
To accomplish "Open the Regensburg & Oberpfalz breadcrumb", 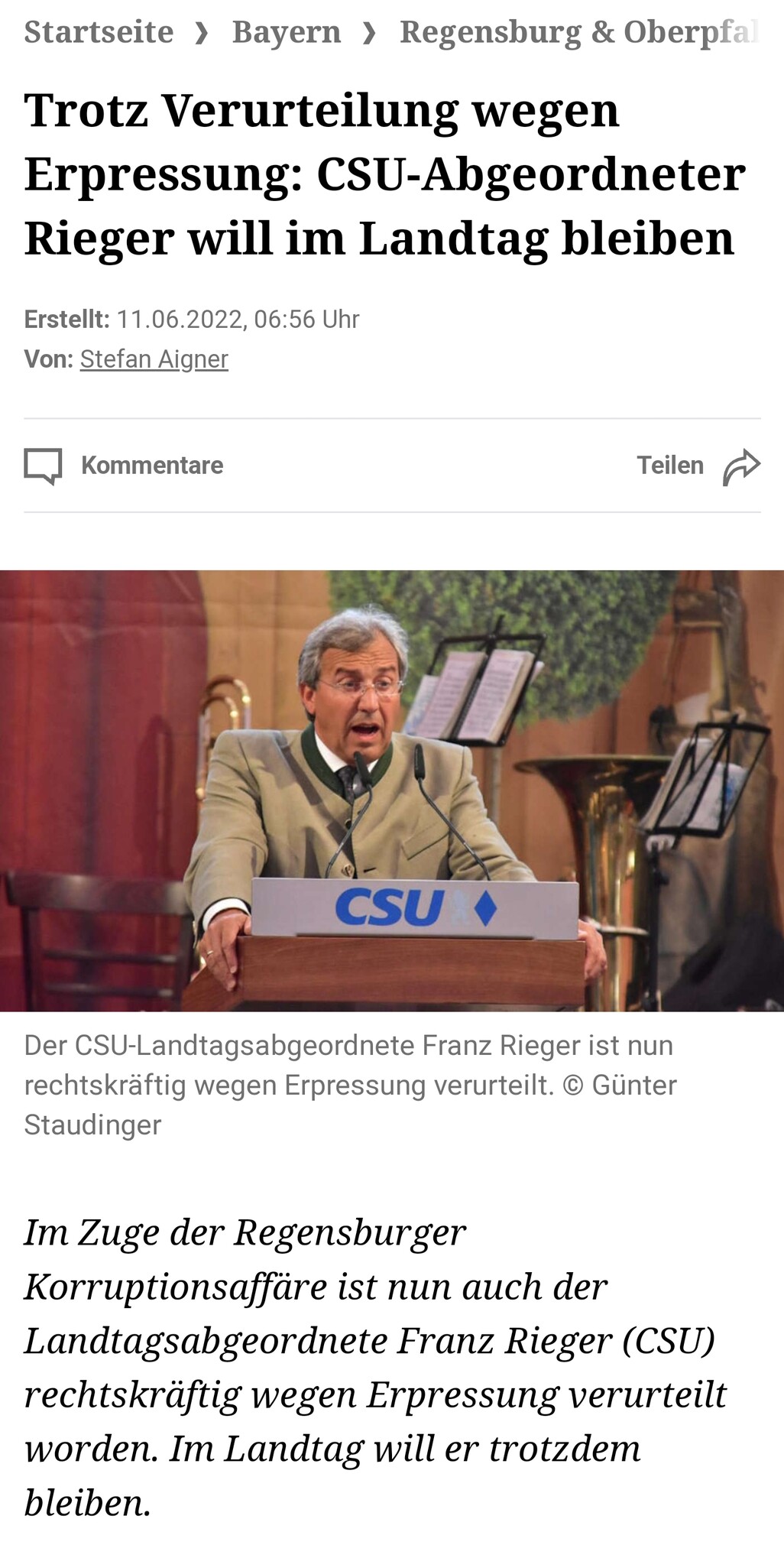I will pos(580,32).
